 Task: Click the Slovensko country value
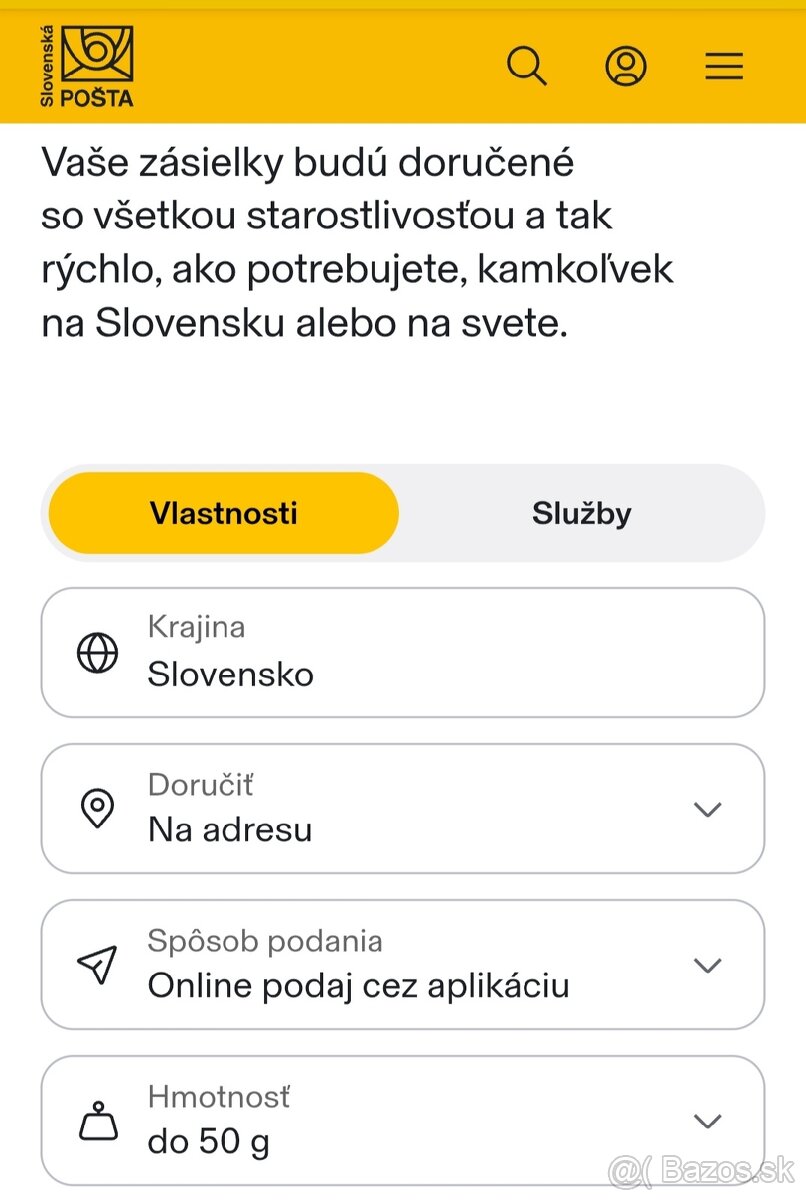231,674
